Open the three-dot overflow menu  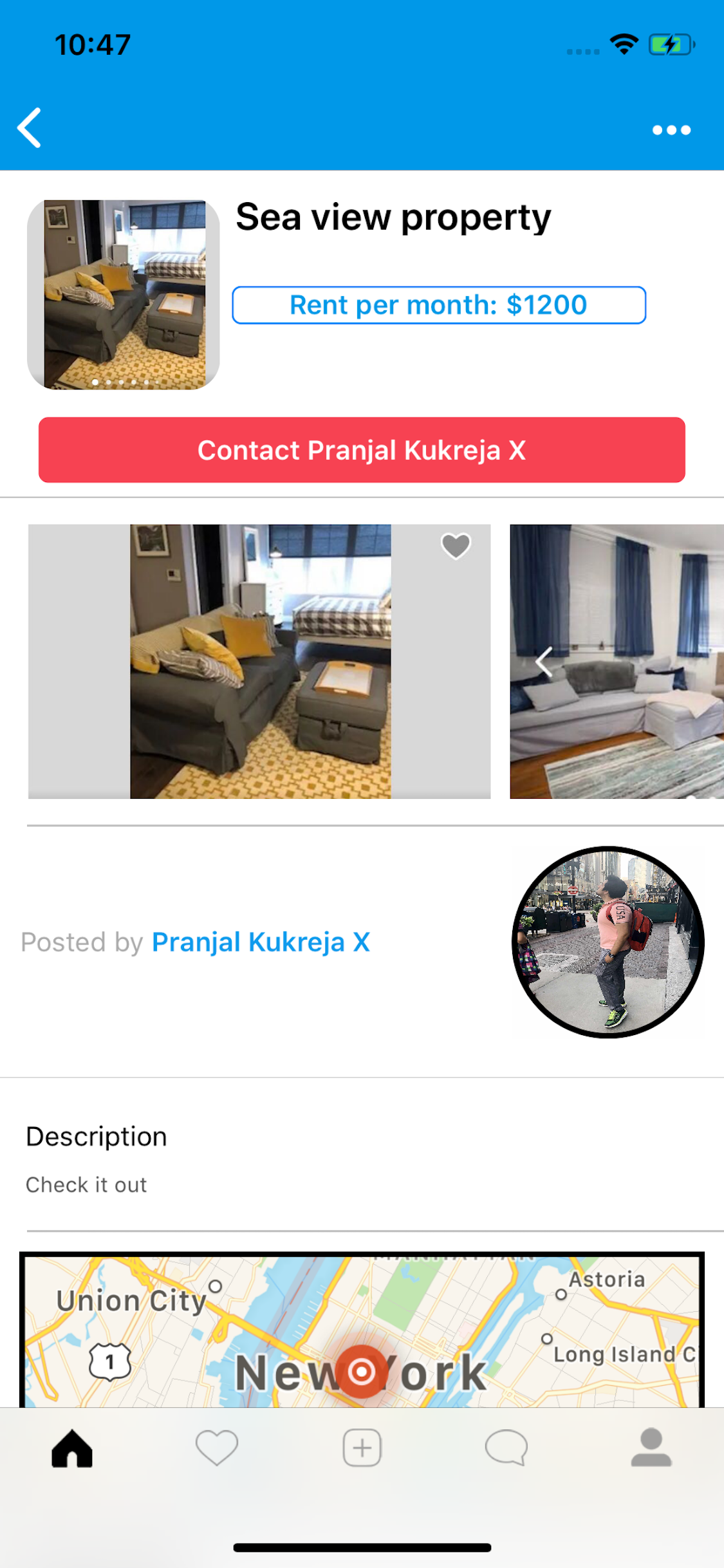[x=671, y=130]
